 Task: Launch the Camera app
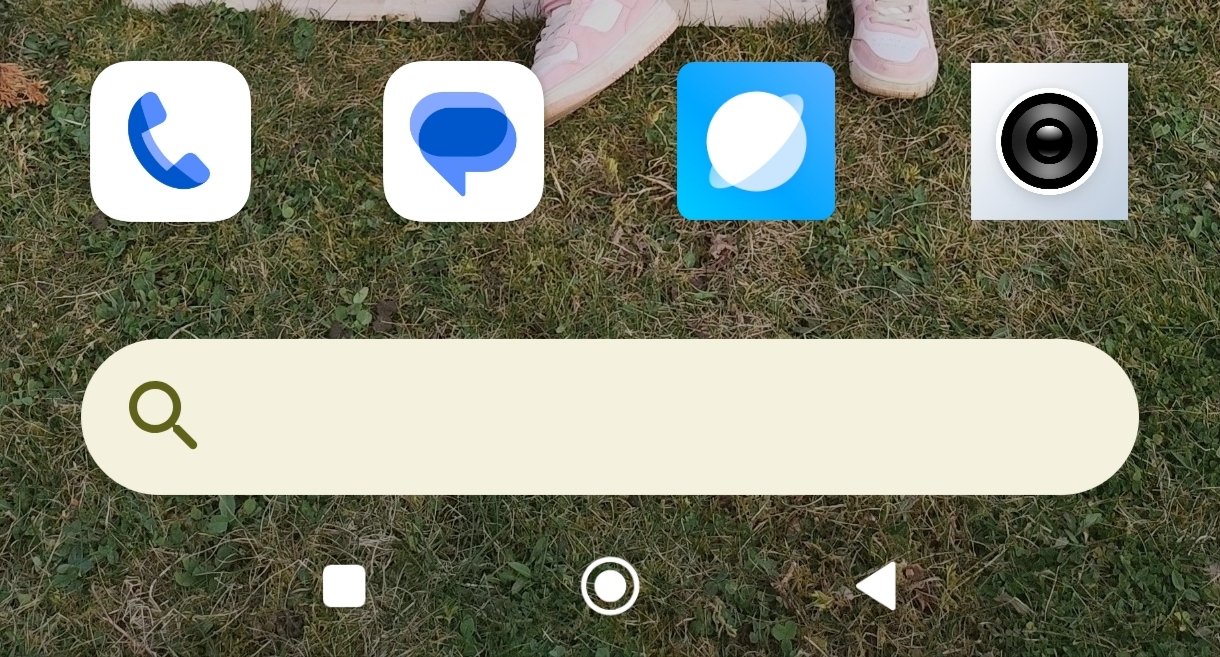(x=1049, y=141)
